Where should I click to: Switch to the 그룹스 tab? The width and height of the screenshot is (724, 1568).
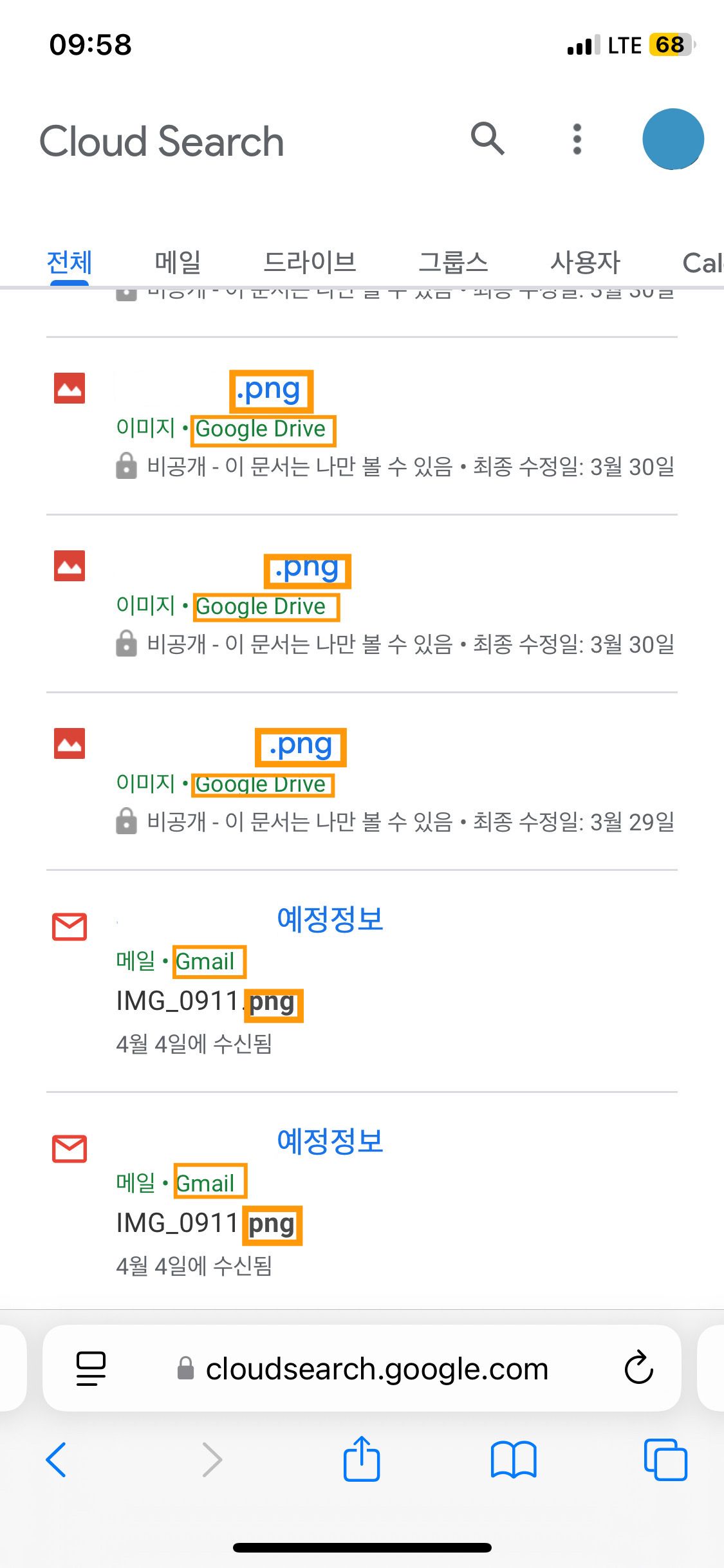click(x=453, y=263)
